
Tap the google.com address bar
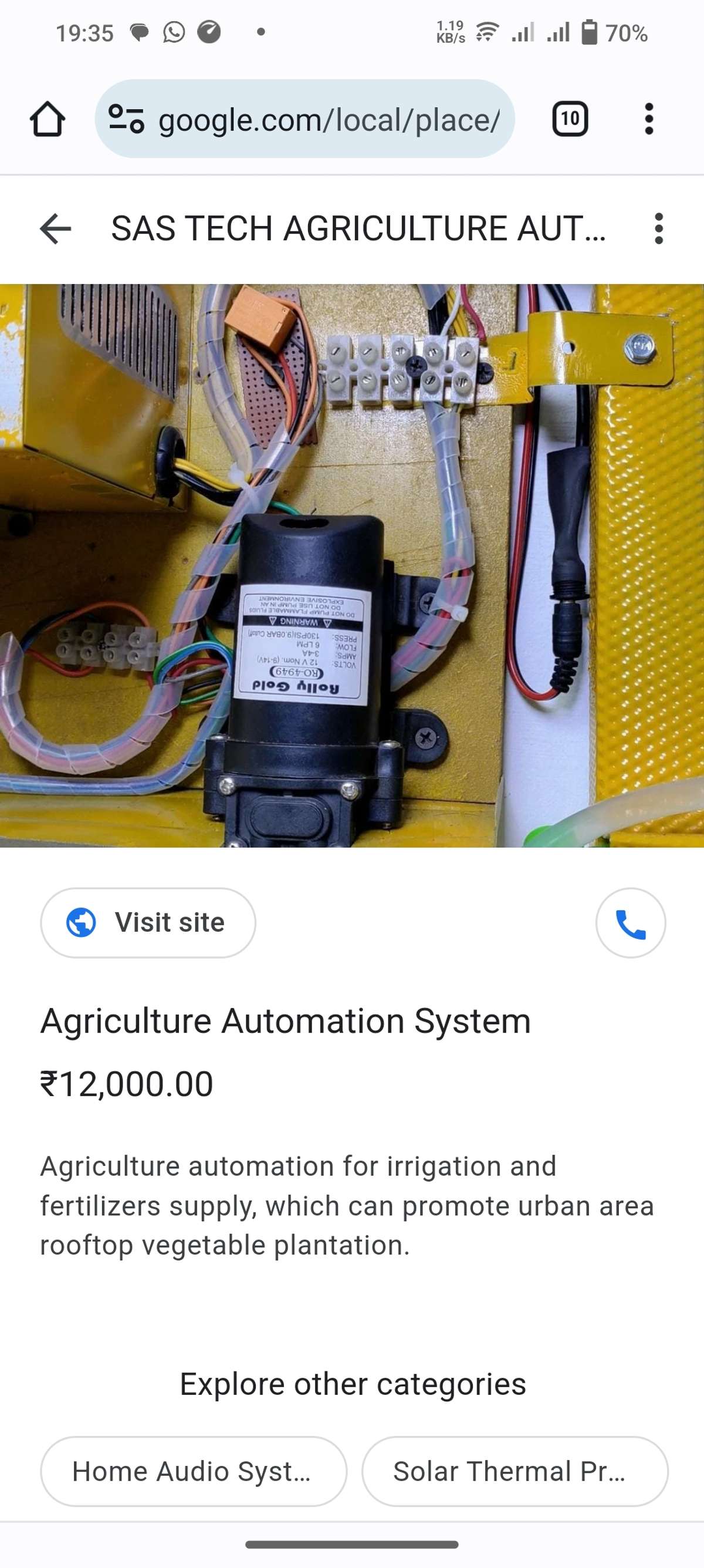tap(329, 120)
